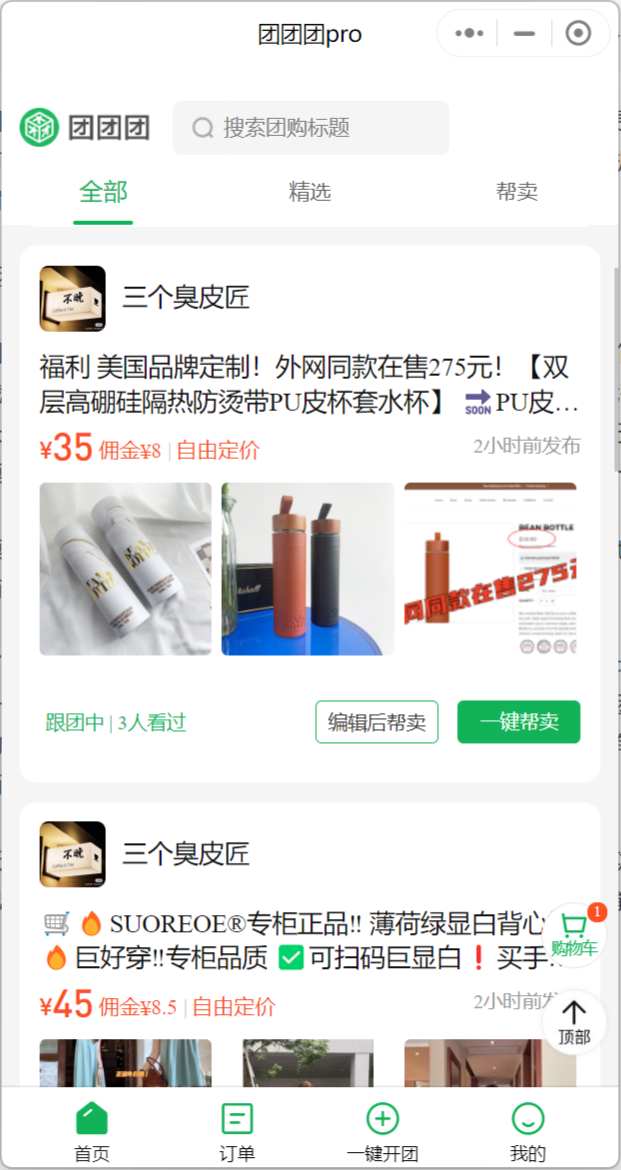The image size is (621, 1170).
Task: Open the white bottles photo in the water cup listing
Action: (125, 569)
